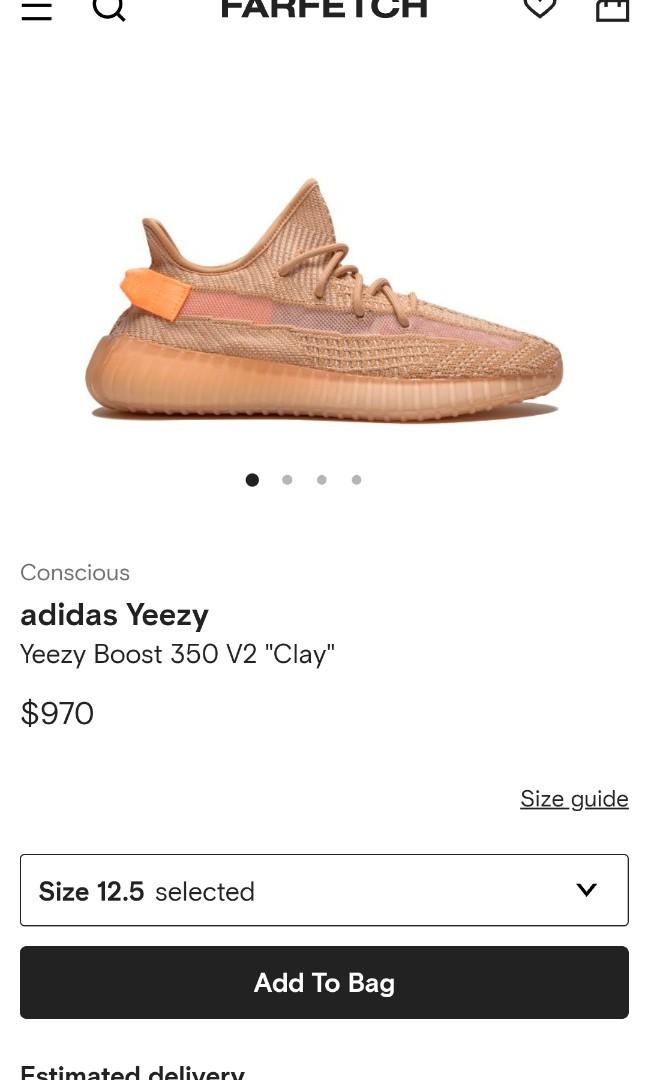648x1080 pixels.
Task: Open the search icon
Action: pos(109,8)
